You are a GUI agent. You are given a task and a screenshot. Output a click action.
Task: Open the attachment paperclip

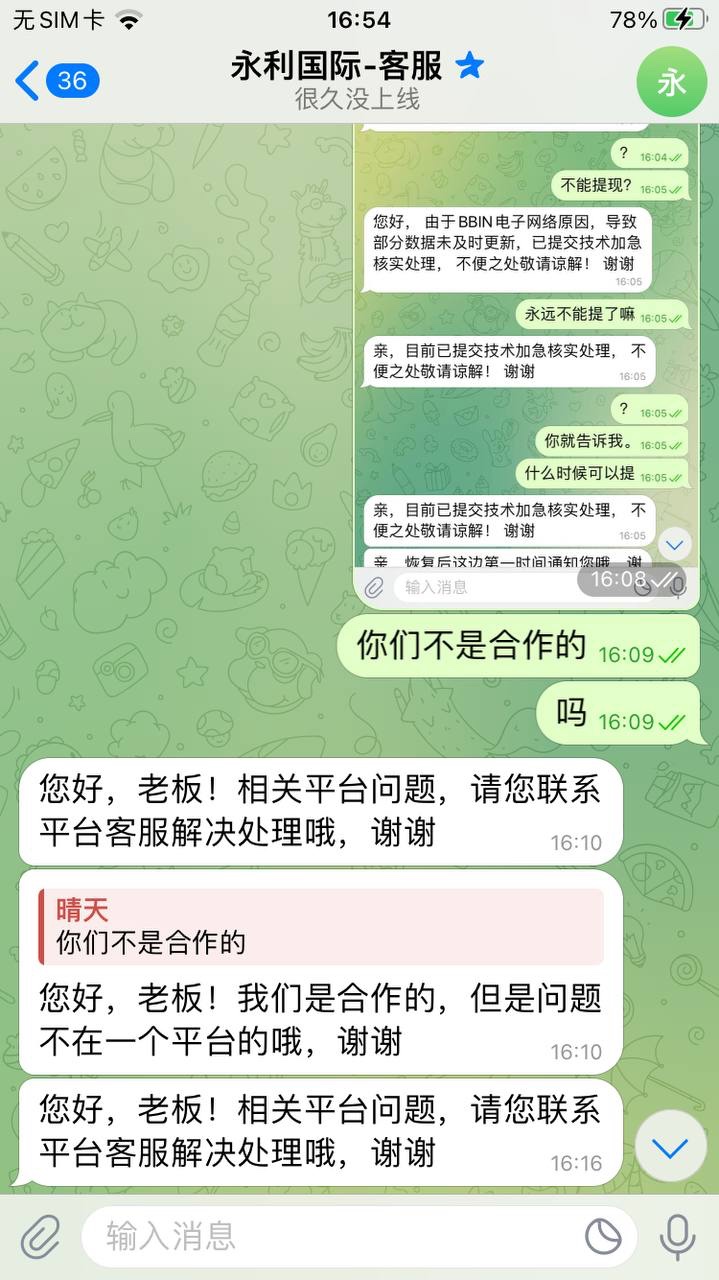coord(40,1238)
